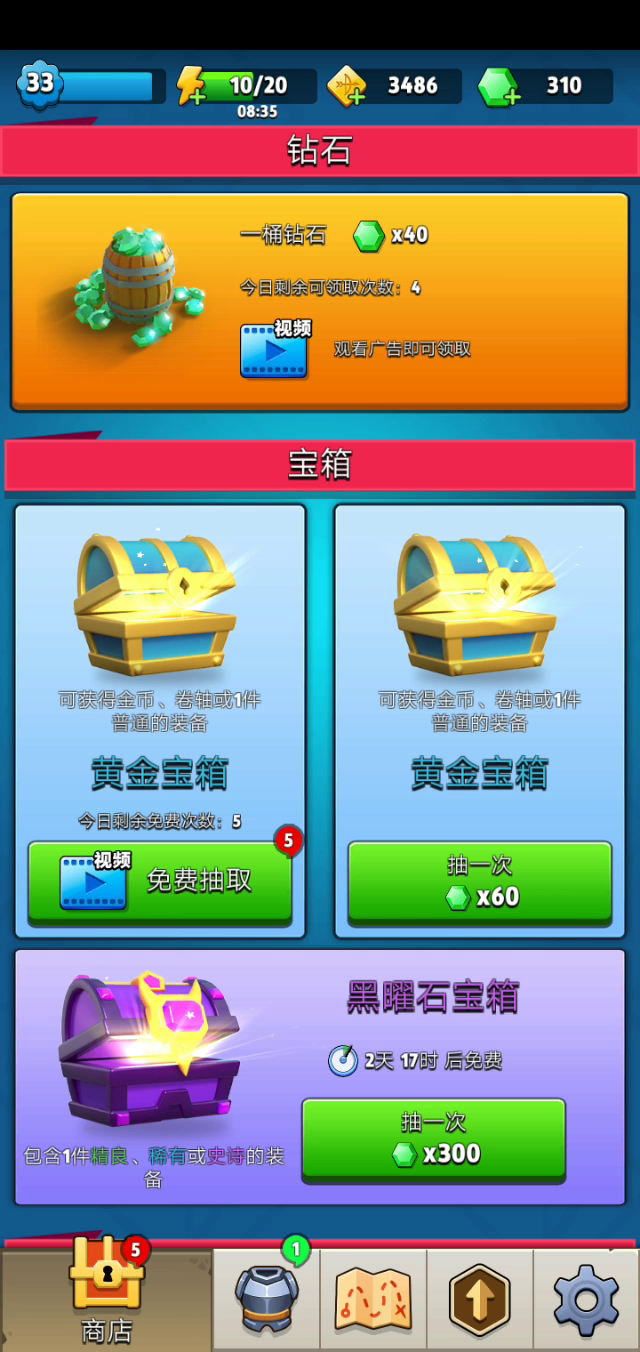
Task: Open the upgrade arrow tab
Action: coord(480,1299)
